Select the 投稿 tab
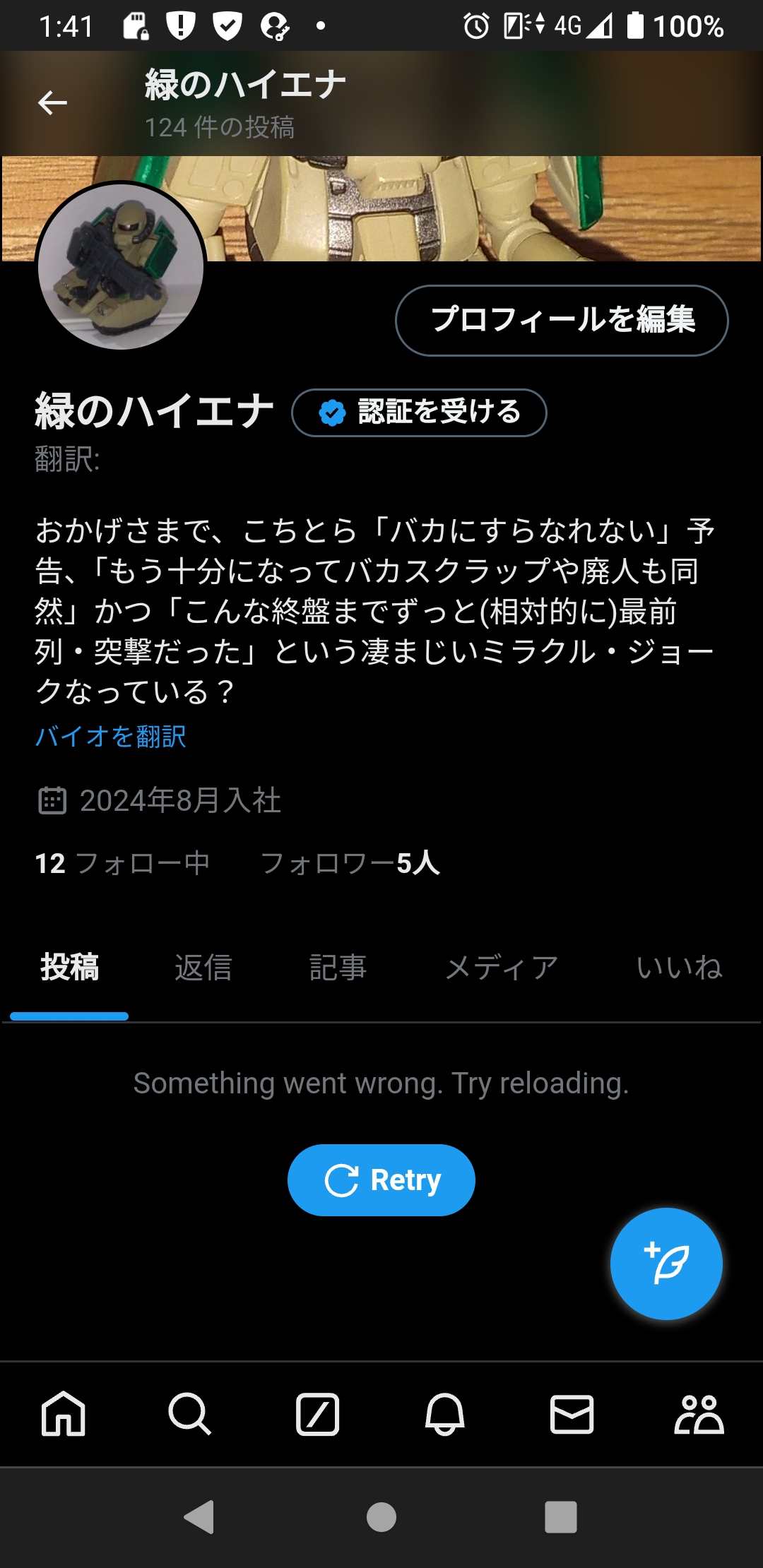 (69, 967)
